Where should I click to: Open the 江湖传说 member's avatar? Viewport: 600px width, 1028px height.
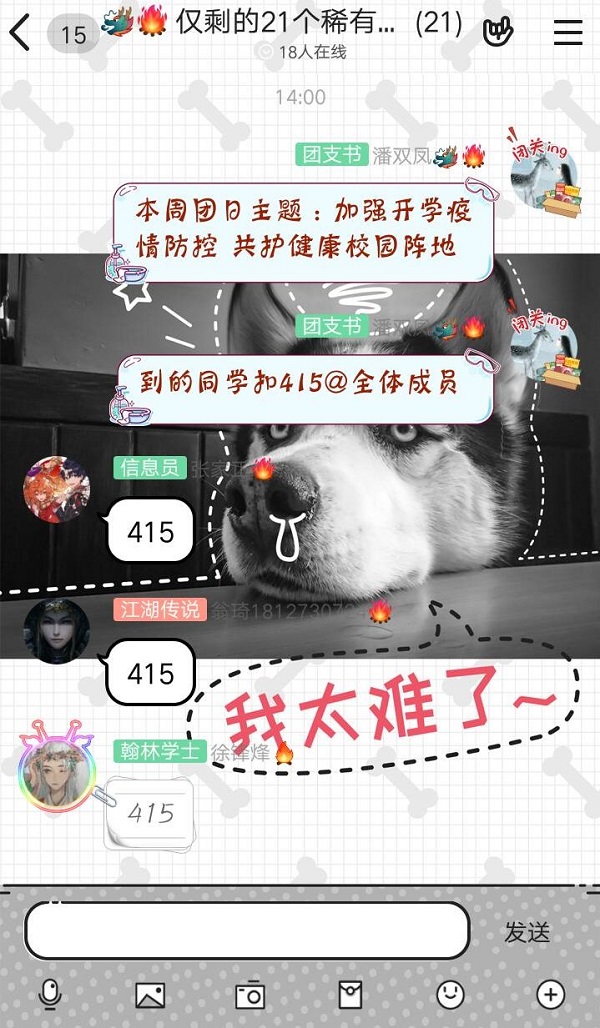(57, 632)
